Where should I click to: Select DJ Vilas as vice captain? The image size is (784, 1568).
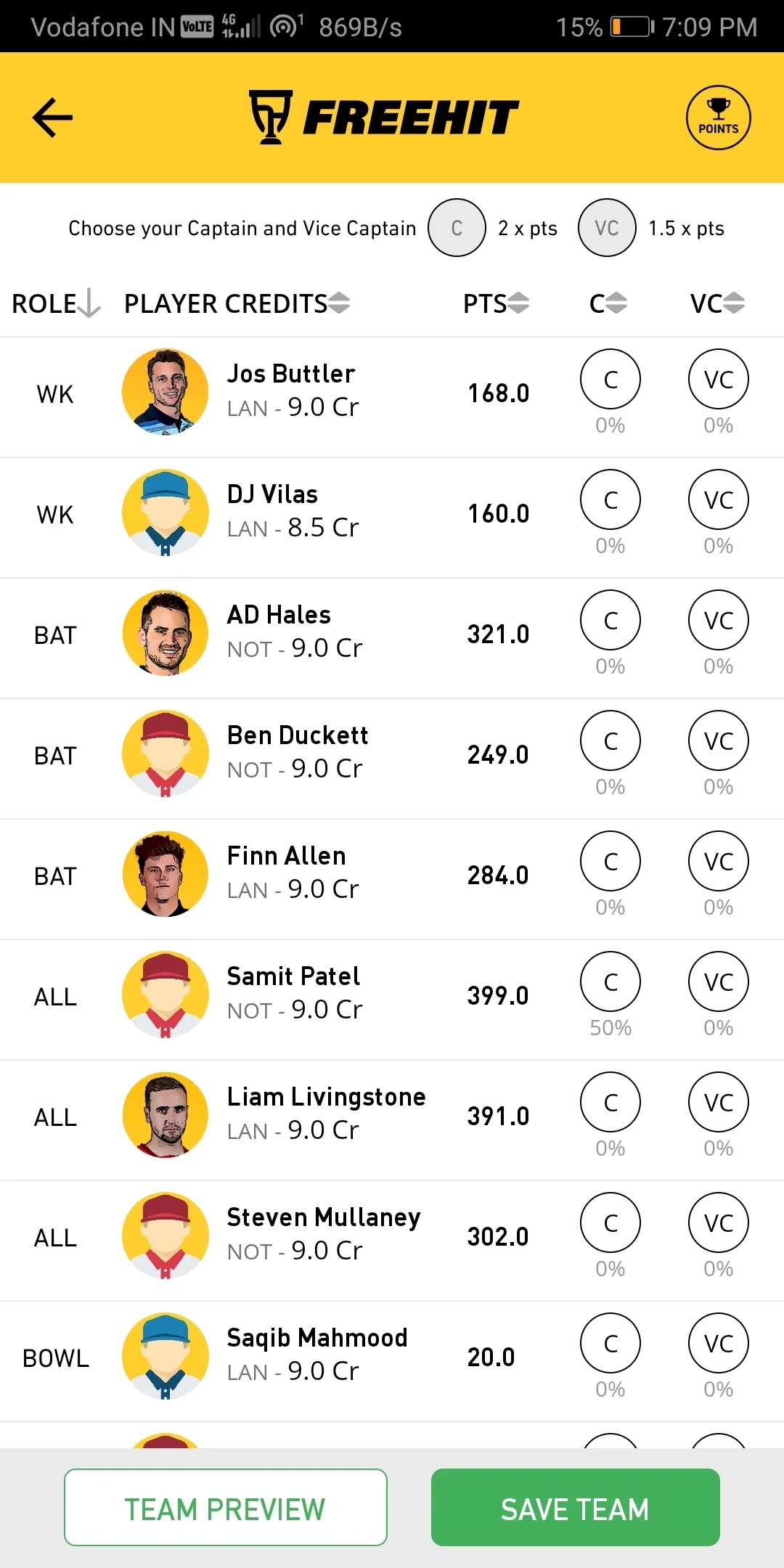point(718,499)
